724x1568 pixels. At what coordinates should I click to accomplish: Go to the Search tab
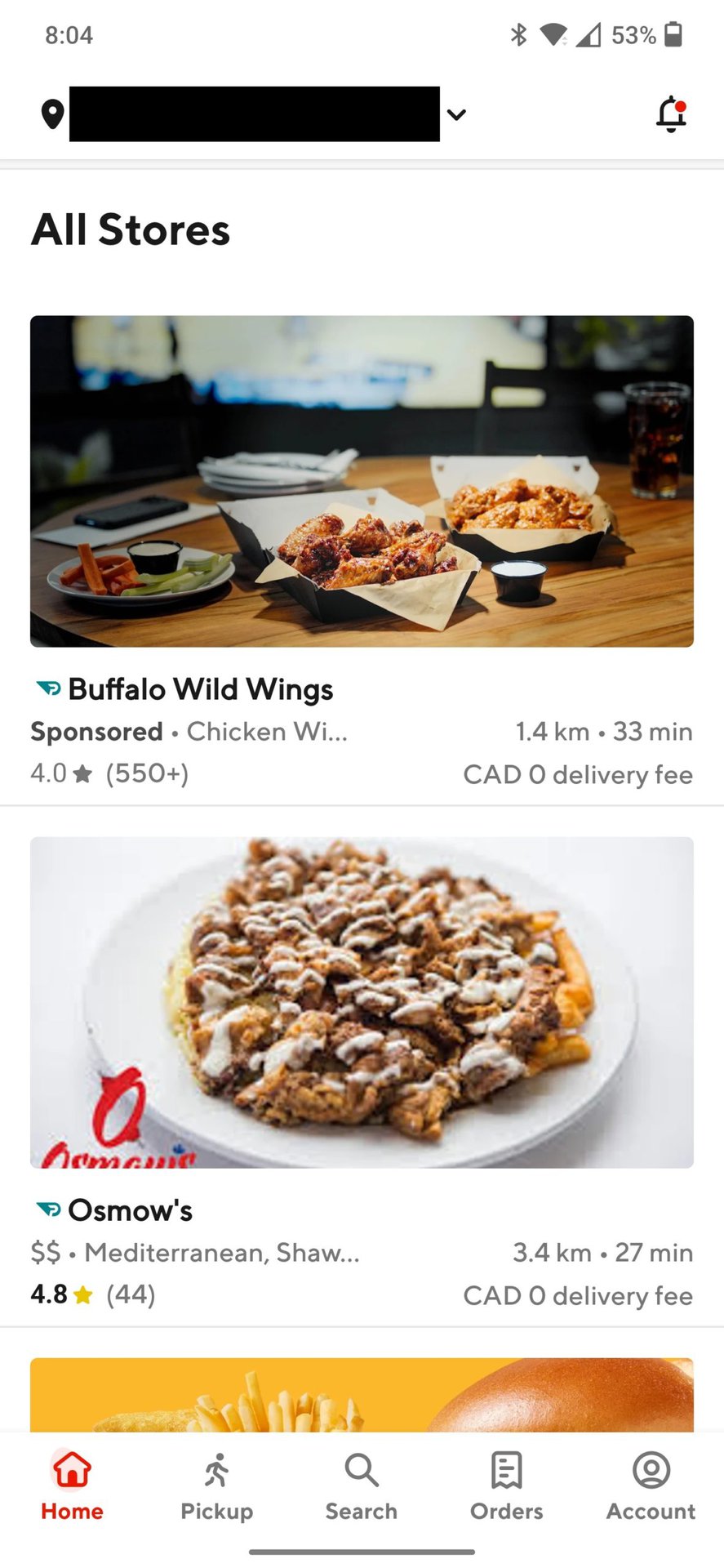point(362,1486)
